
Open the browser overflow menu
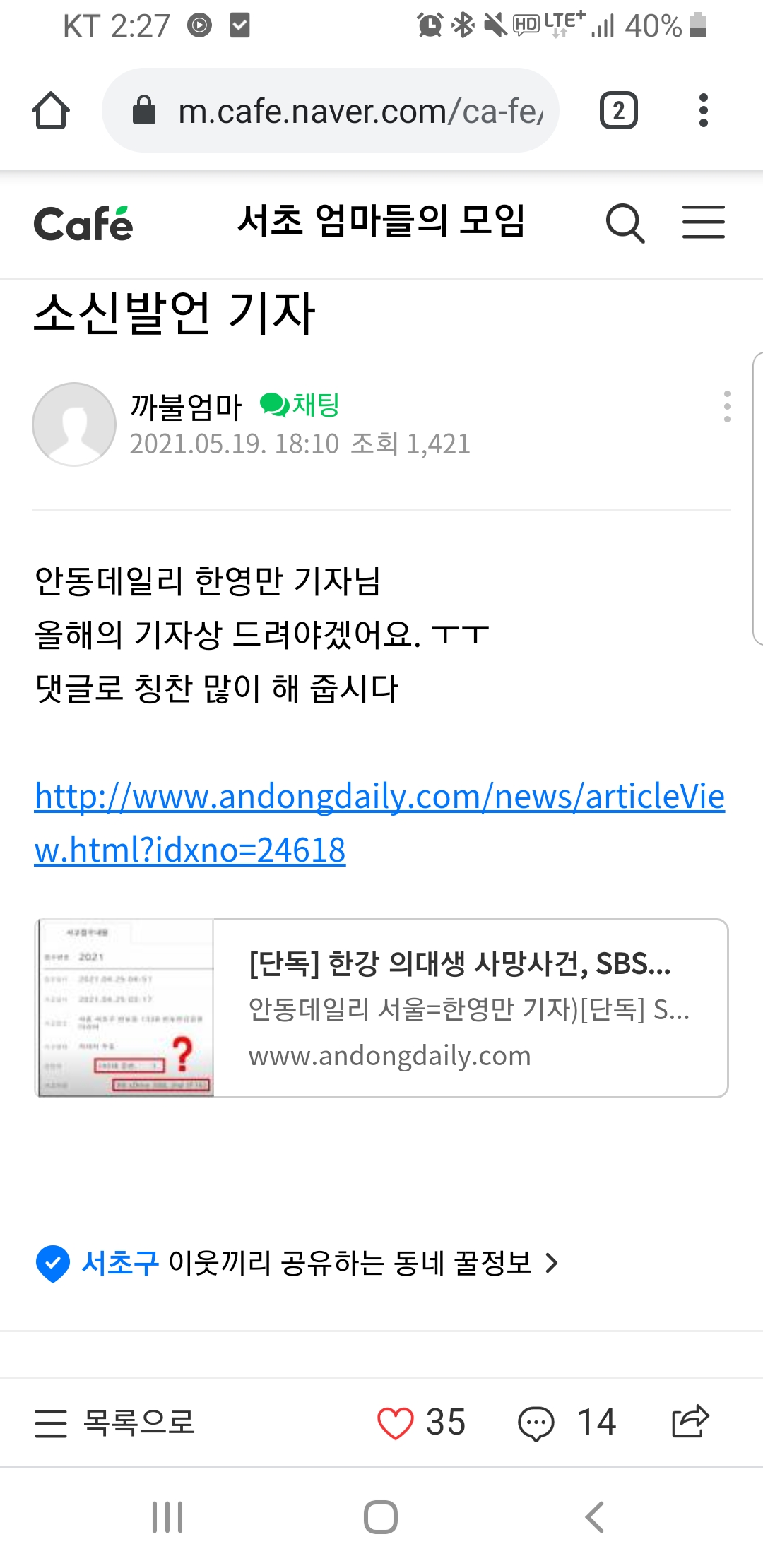point(702,111)
